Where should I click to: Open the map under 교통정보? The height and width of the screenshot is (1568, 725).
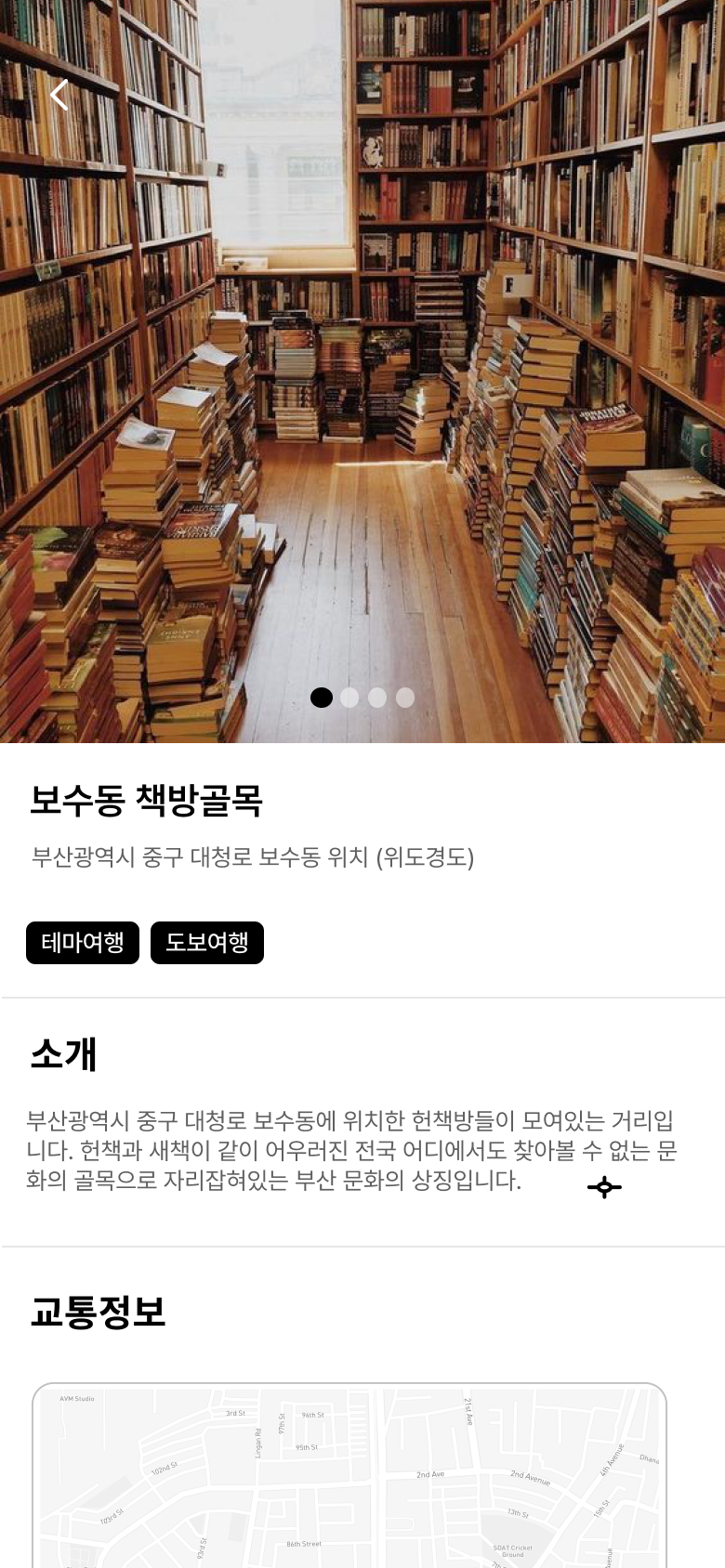349,1477
